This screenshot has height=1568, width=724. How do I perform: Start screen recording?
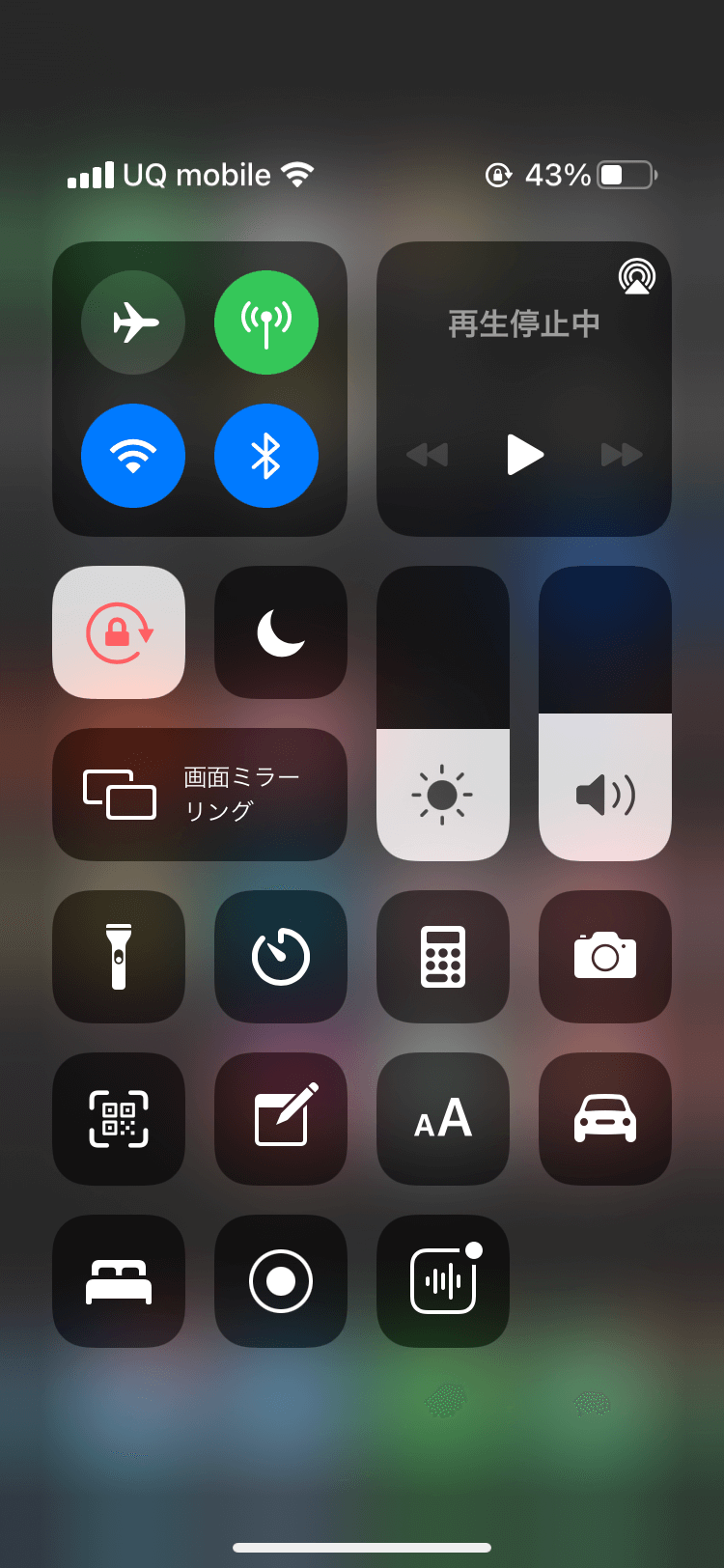(281, 1281)
